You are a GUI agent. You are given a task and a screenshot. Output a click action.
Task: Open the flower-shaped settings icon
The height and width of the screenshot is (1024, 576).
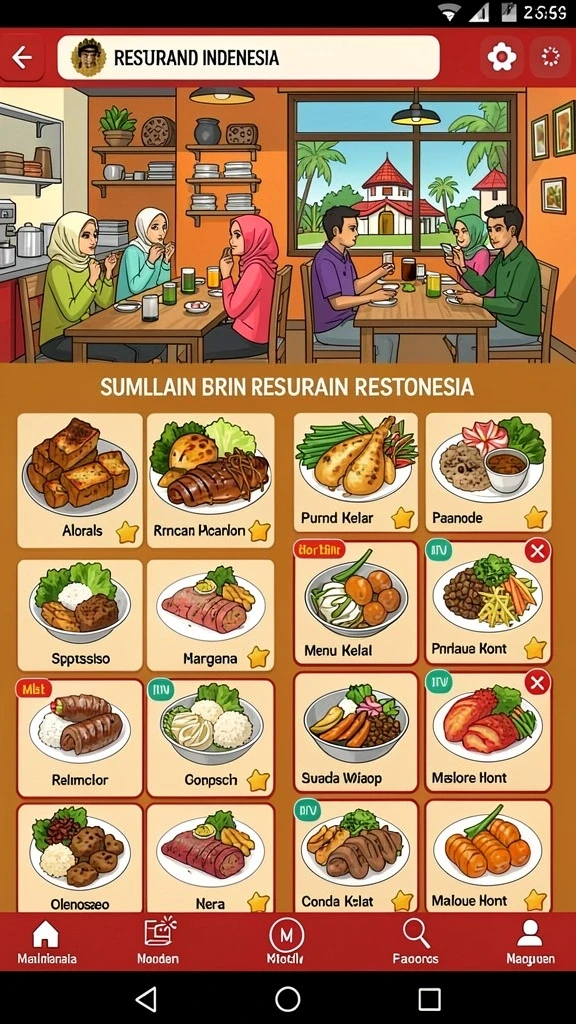coord(502,57)
